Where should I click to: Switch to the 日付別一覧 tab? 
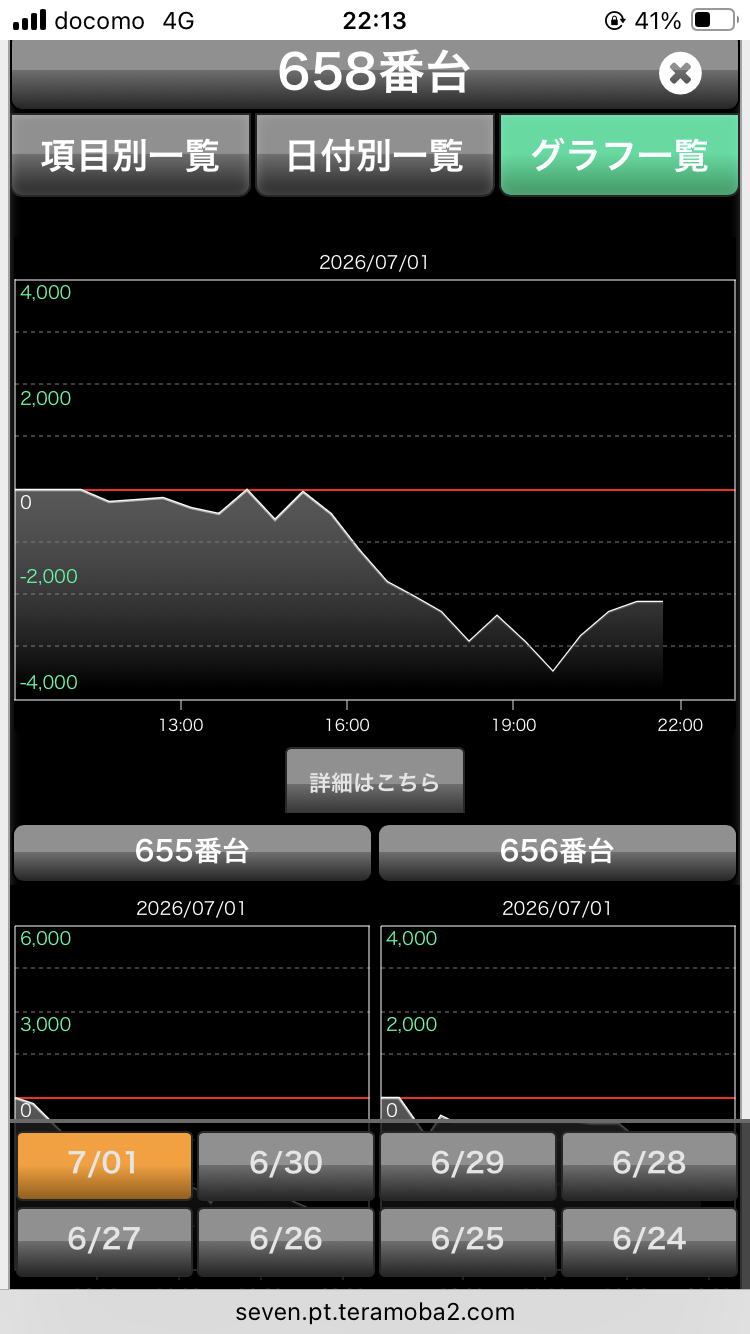pos(375,155)
